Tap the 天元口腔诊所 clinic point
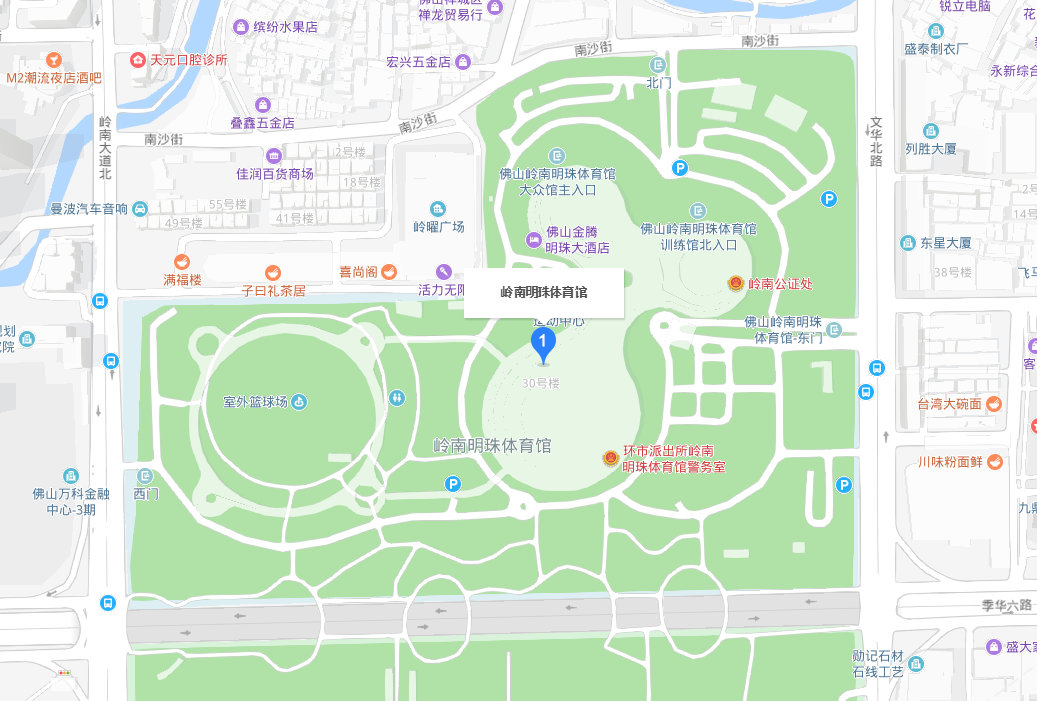 [139, 60]
